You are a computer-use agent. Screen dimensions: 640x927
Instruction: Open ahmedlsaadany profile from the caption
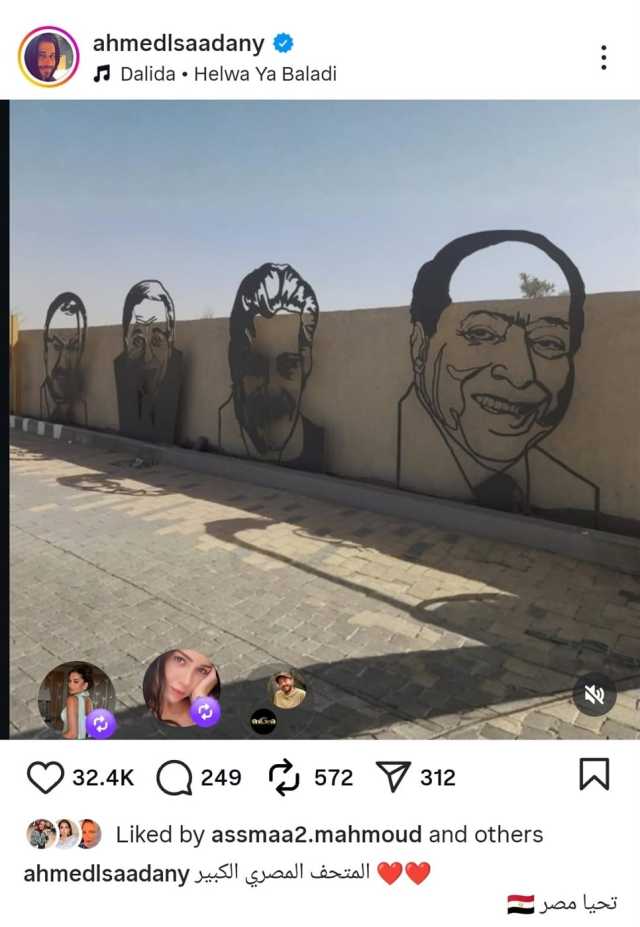click(x=106, y=873)
